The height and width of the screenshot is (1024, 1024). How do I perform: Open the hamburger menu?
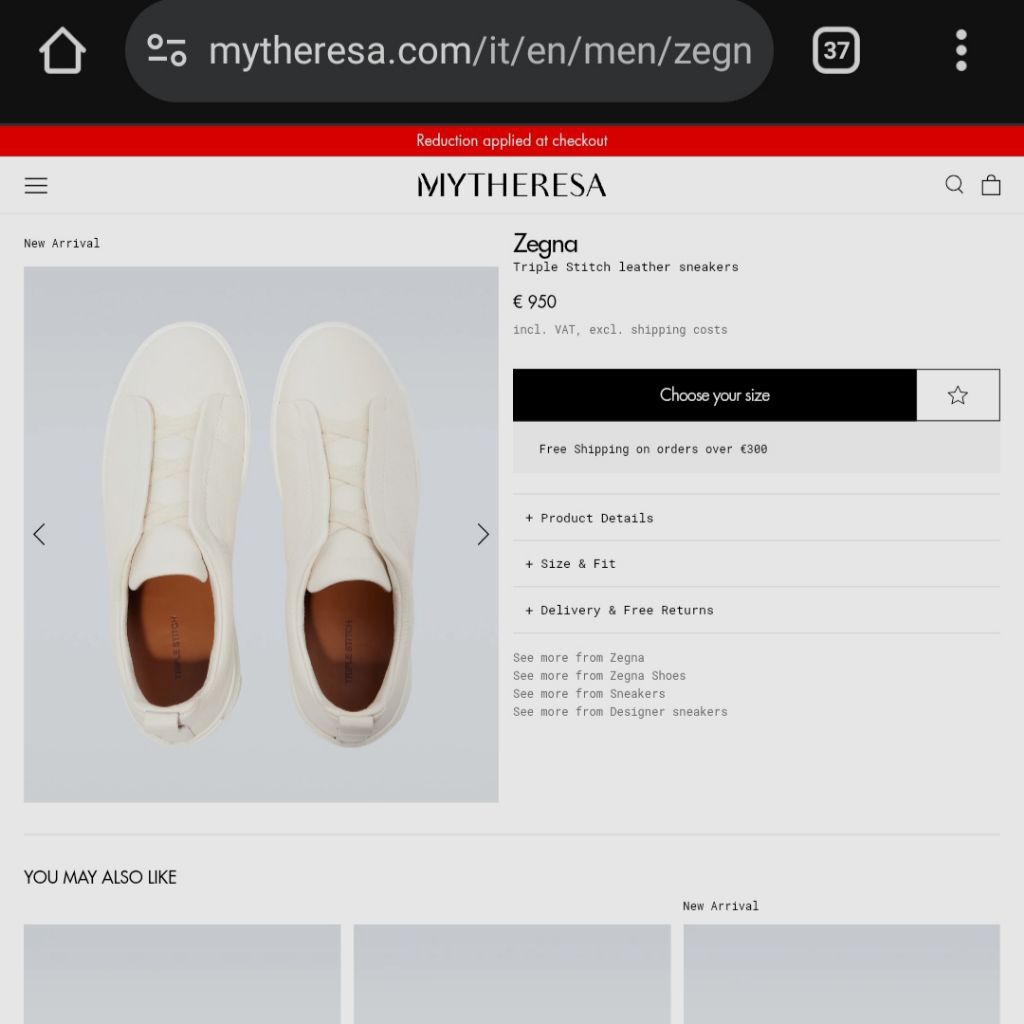pyautogui.click(x=36, y=185)
